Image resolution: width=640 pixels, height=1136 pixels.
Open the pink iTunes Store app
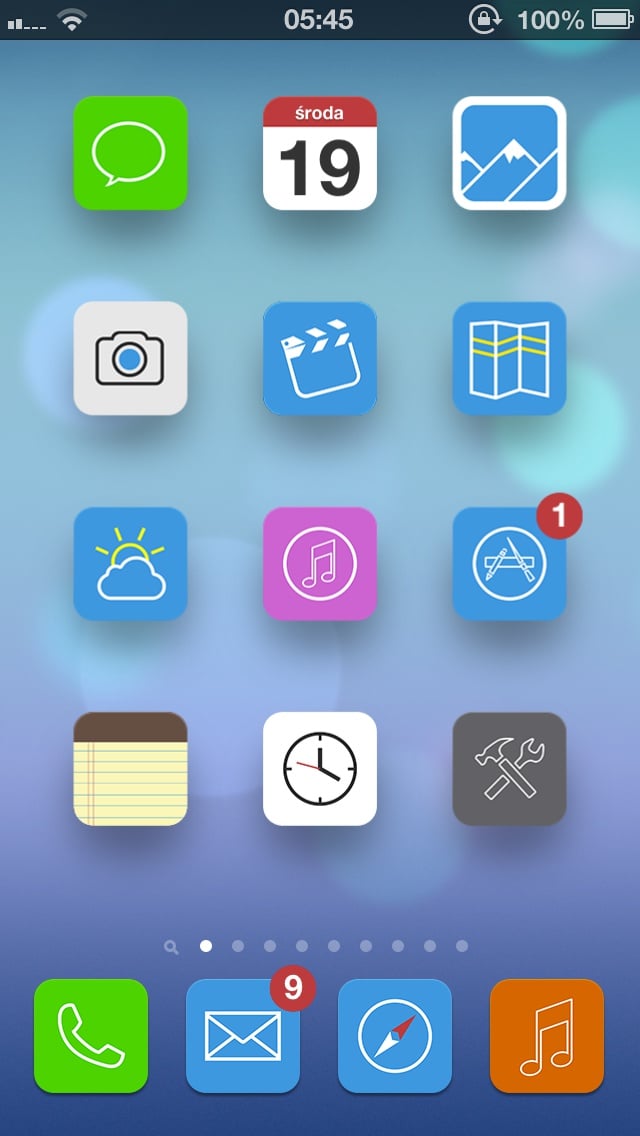tap(320, 564)
